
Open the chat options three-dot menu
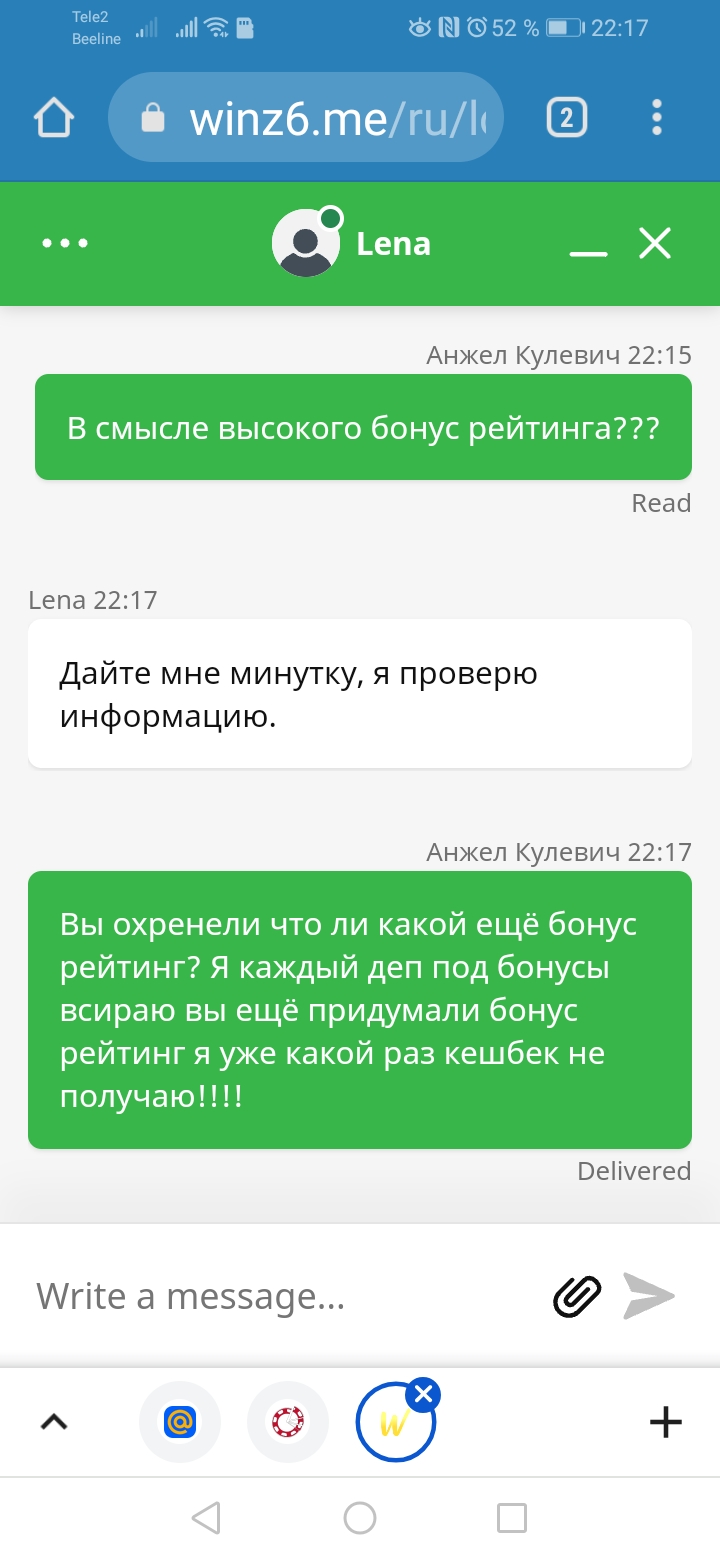[65, 243]
